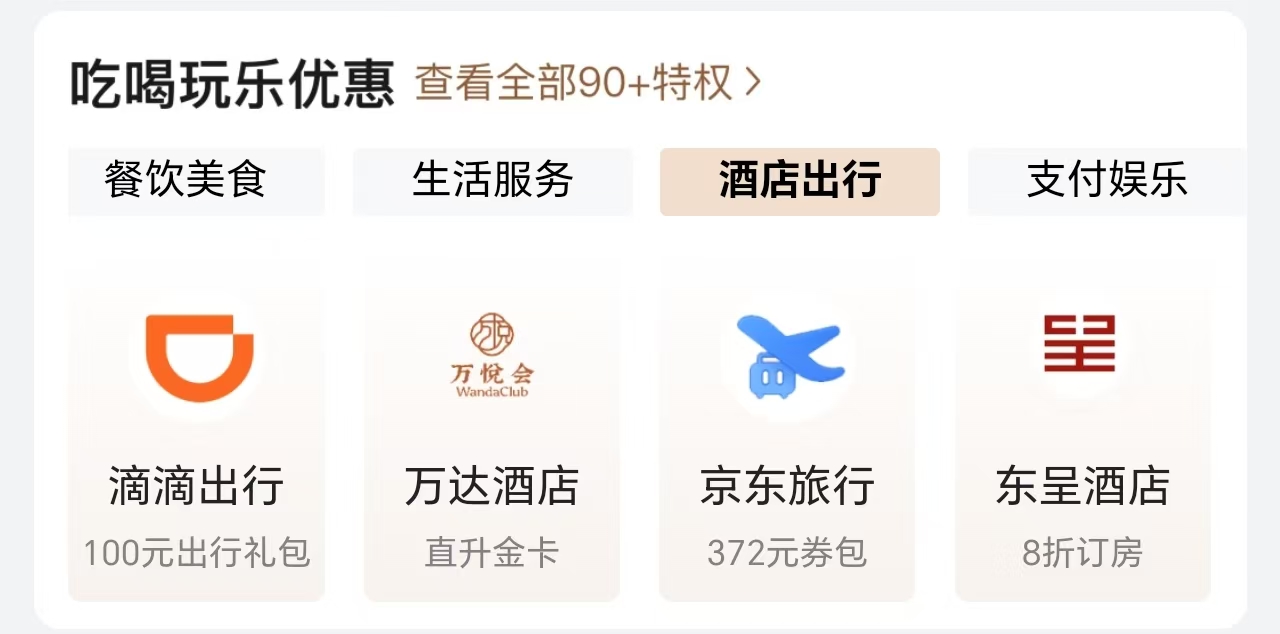Viewport: 1280px width, 634px height.
Task: Switch to the 支付娱乐 tab
Action: point(1106,181)
